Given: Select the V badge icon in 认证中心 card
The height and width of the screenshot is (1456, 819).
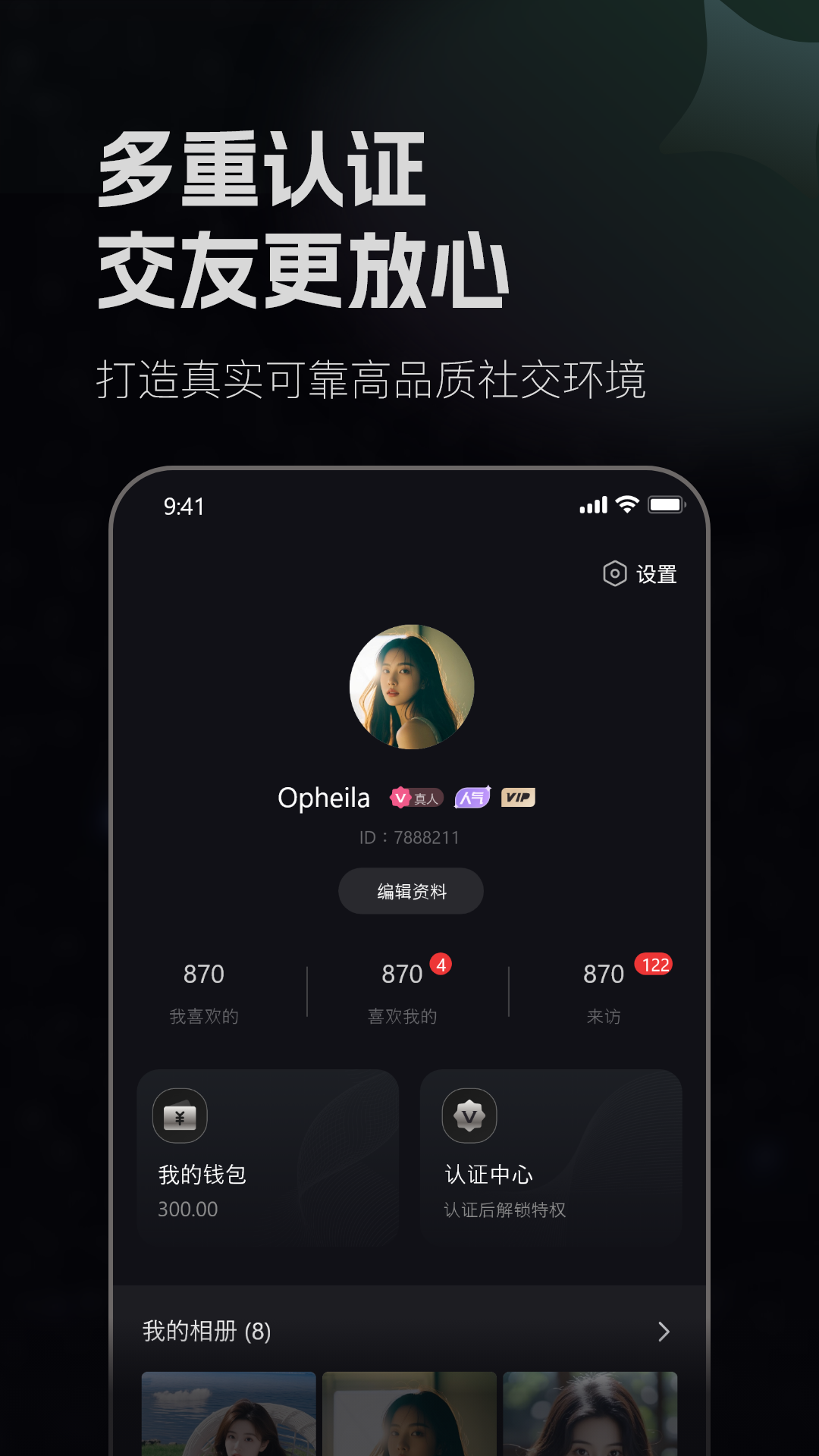Looking at the screenshot, I should (469, 1116).
